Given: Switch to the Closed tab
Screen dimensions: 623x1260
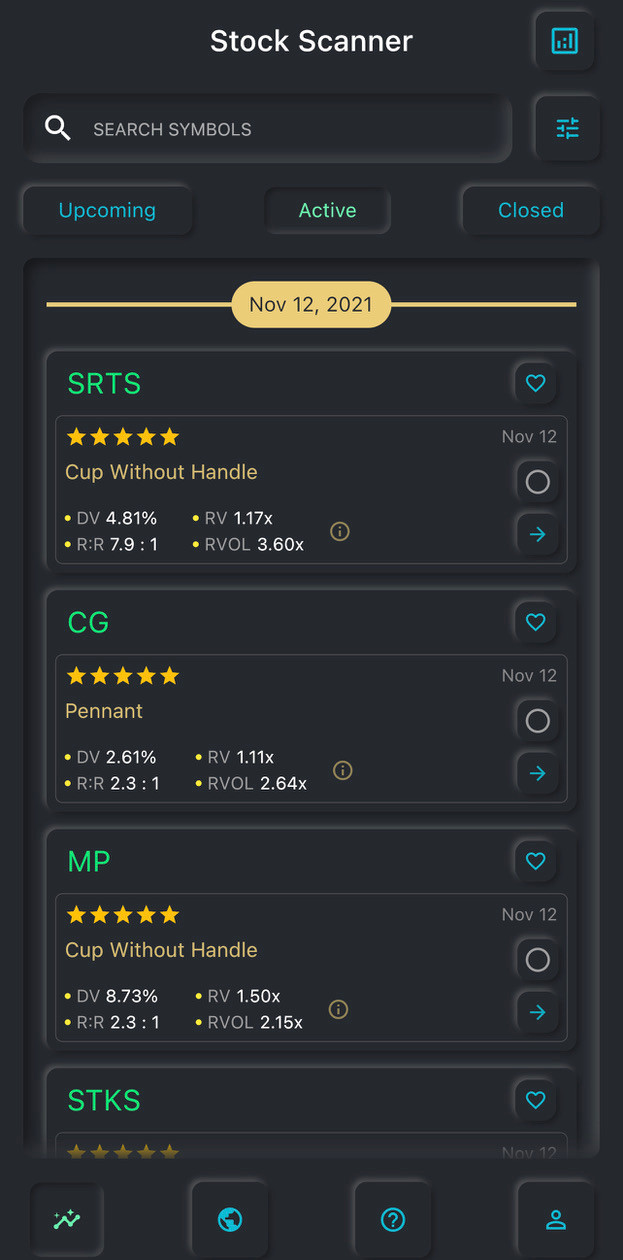Looking at the screenshot, I should coord(531,210).
